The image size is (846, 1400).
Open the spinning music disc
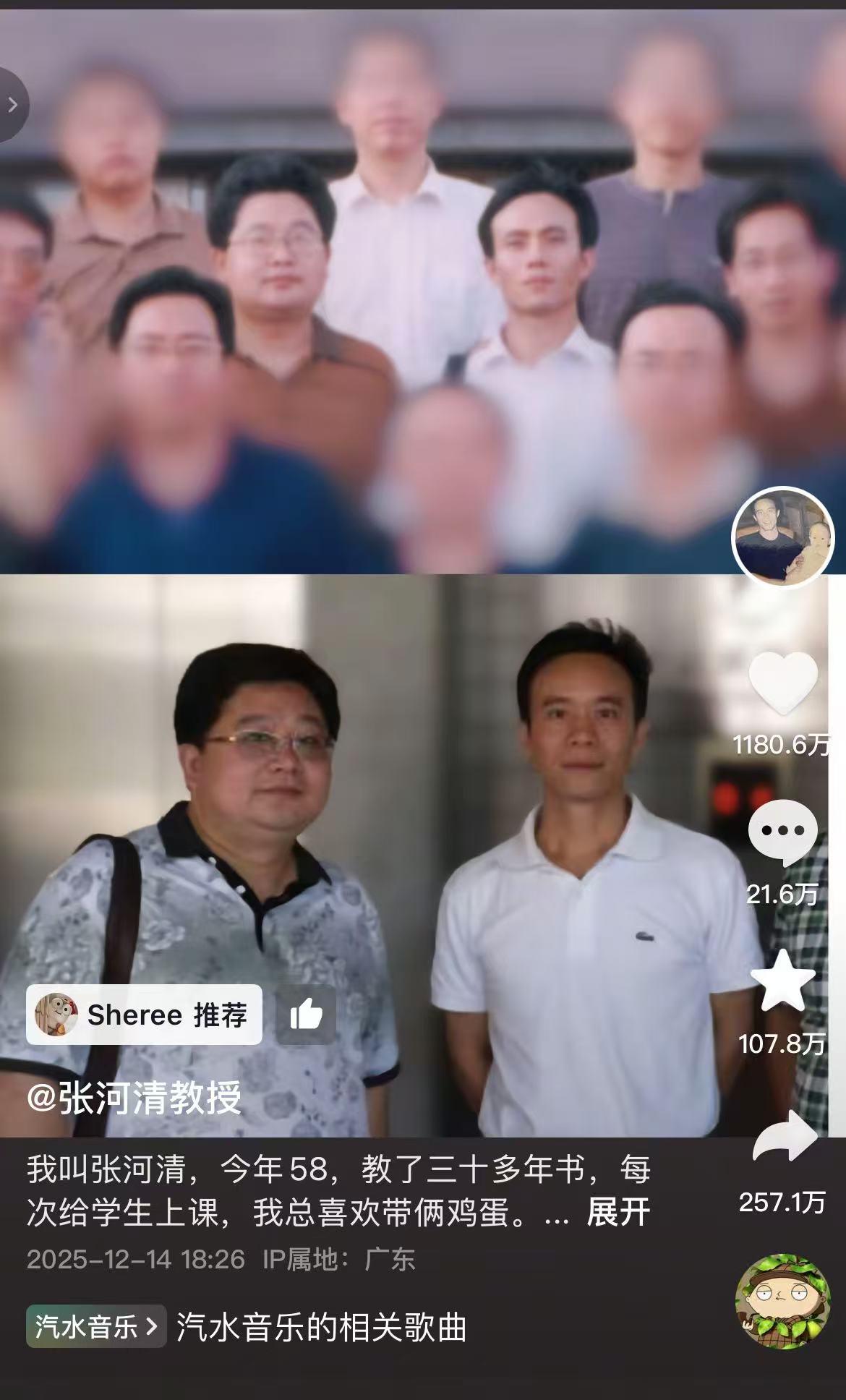[x=783, y=1302]
